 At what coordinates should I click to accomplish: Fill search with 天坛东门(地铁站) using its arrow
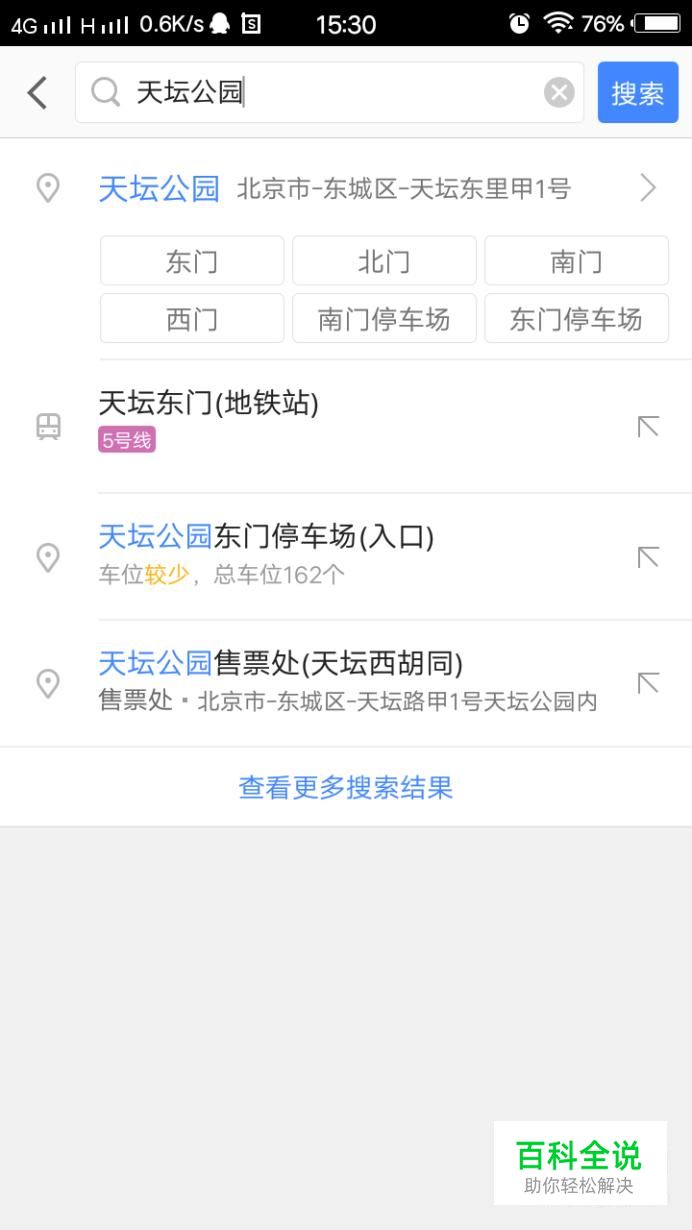[648, 427]
